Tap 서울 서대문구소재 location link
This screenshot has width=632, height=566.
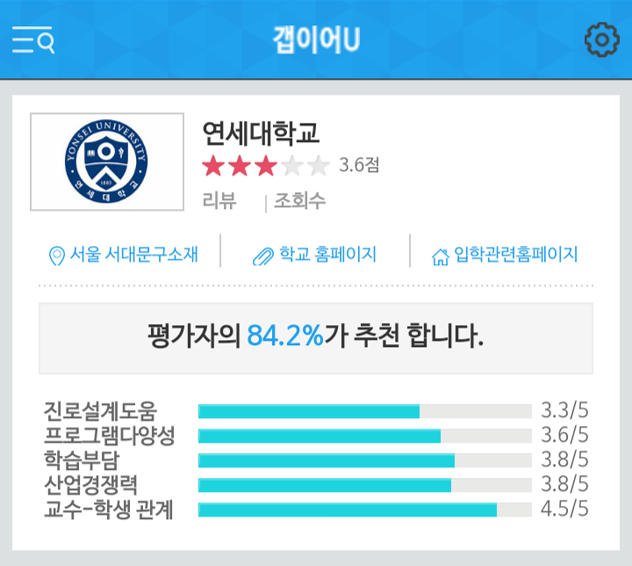[123, 255]
